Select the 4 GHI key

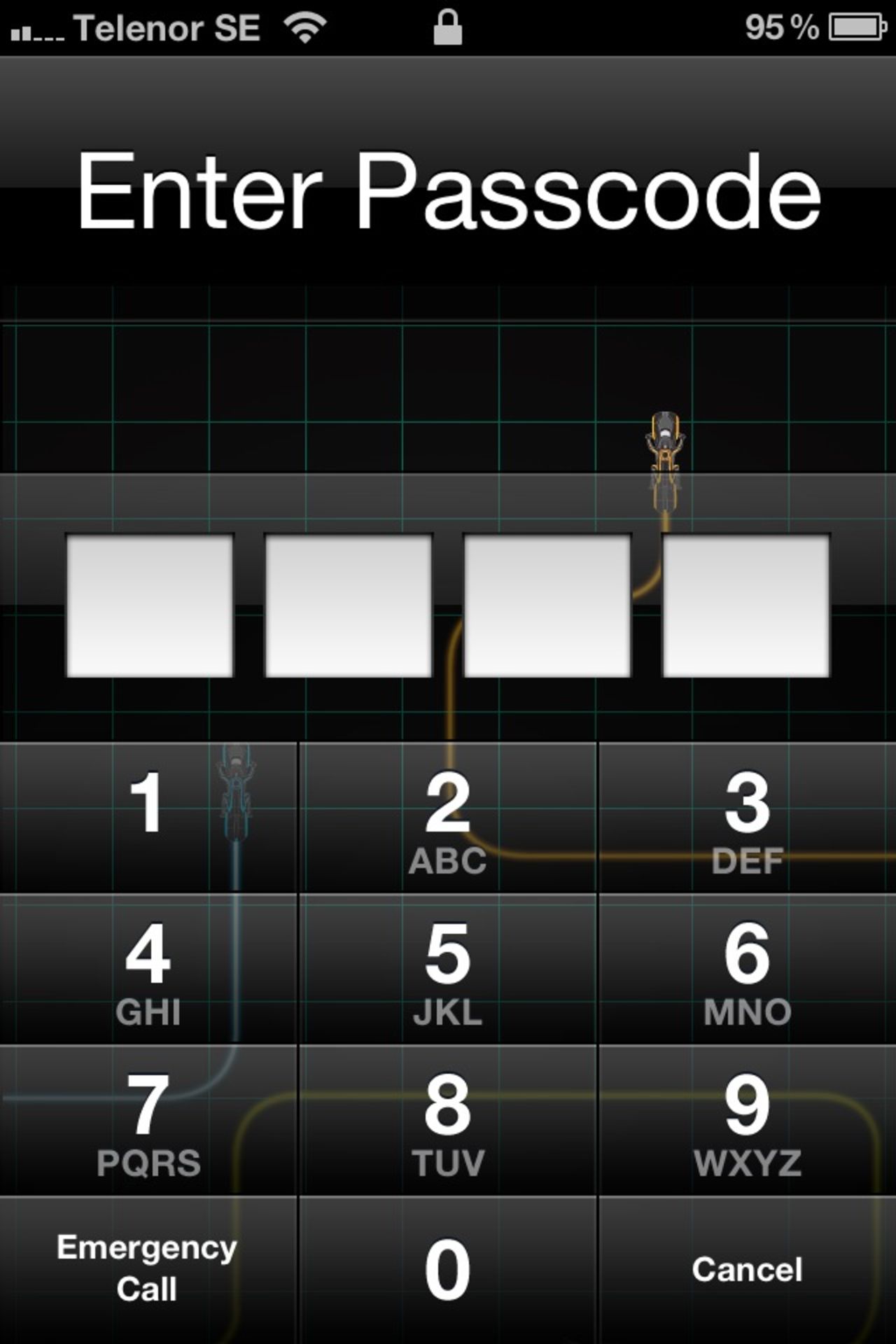(x=148, y=969)
